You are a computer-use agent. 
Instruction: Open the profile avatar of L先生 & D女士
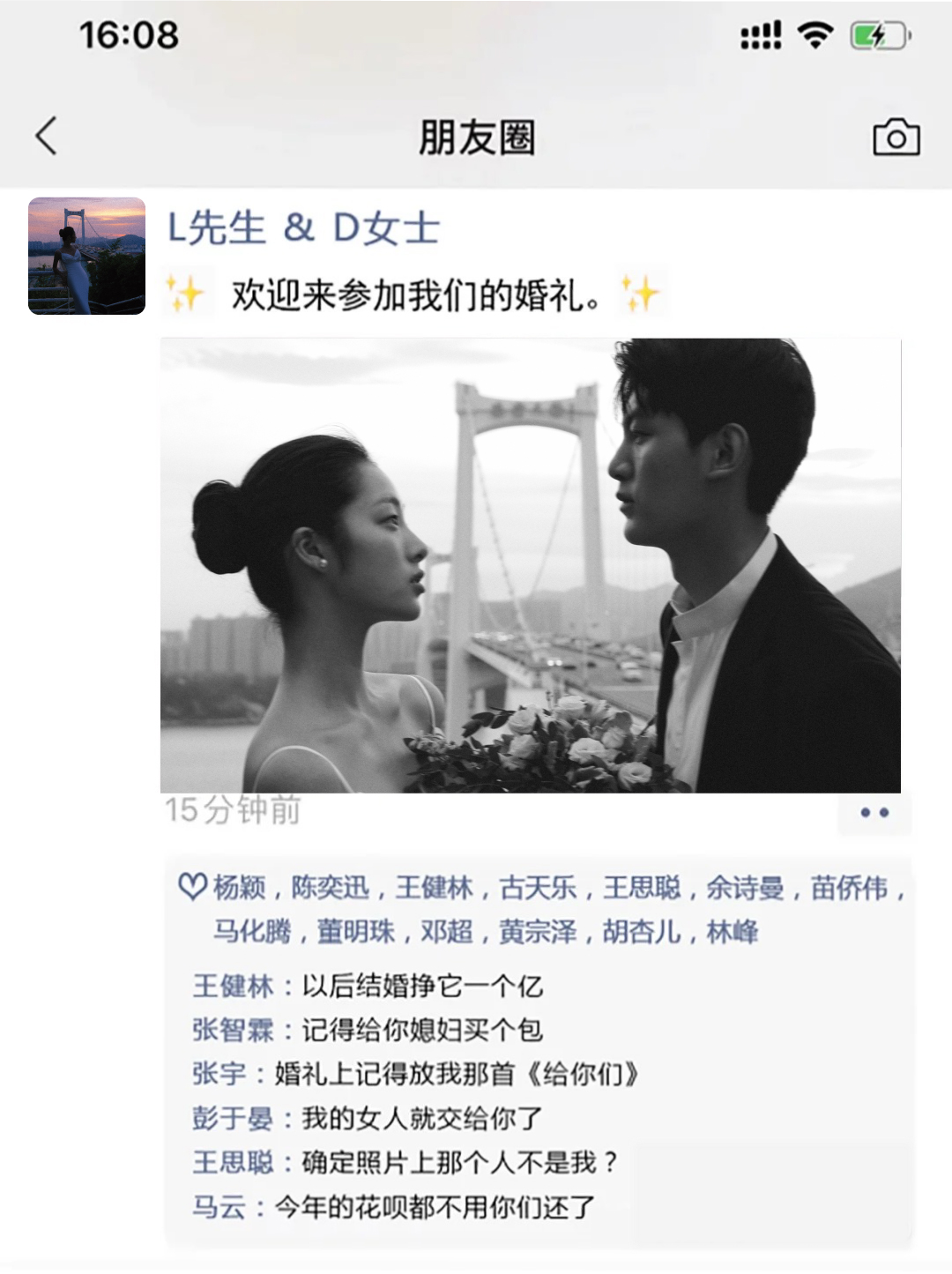86,256
